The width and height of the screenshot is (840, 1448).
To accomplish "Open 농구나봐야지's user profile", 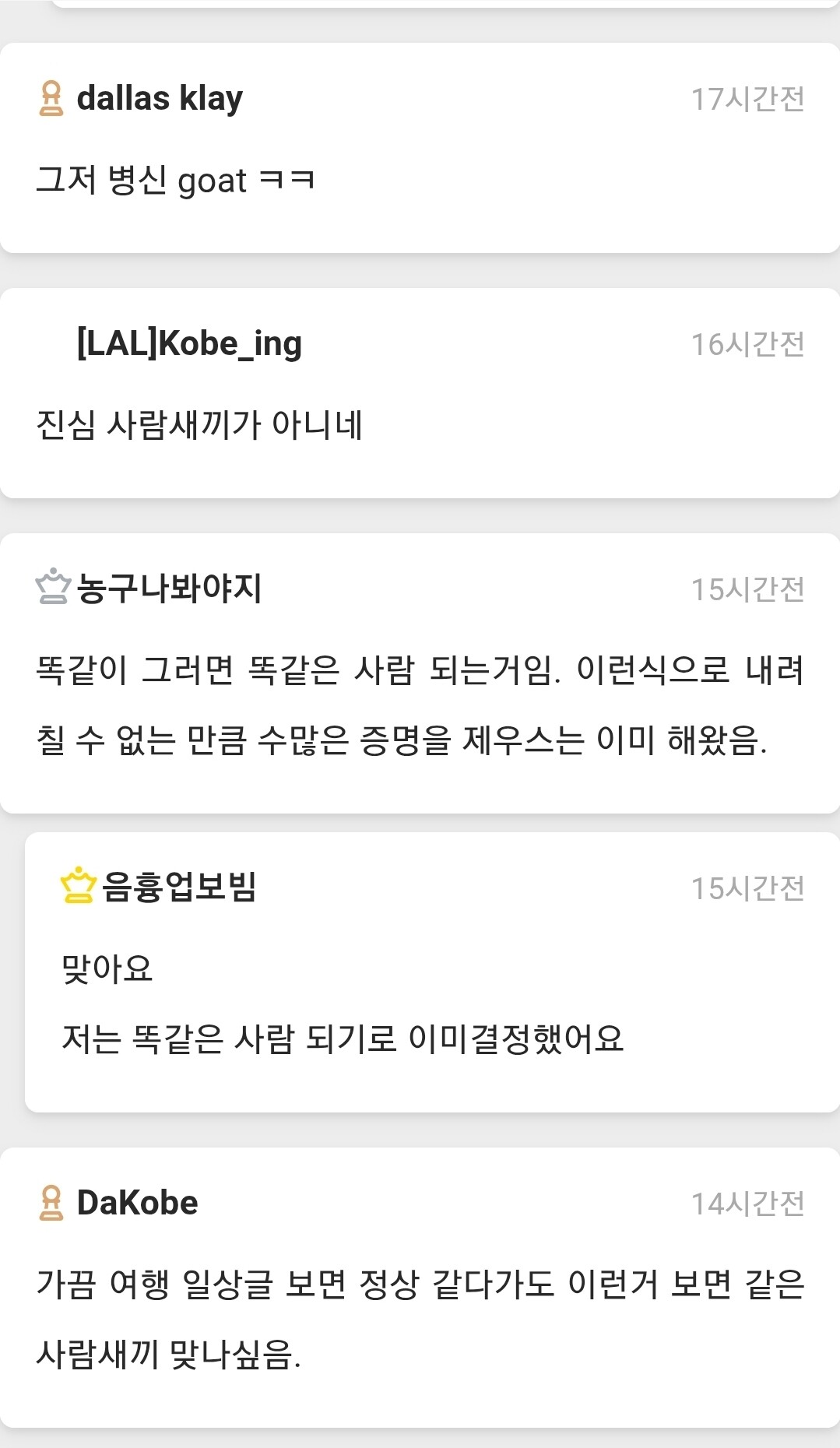I will pyautogui.click(x=169, y=589).
